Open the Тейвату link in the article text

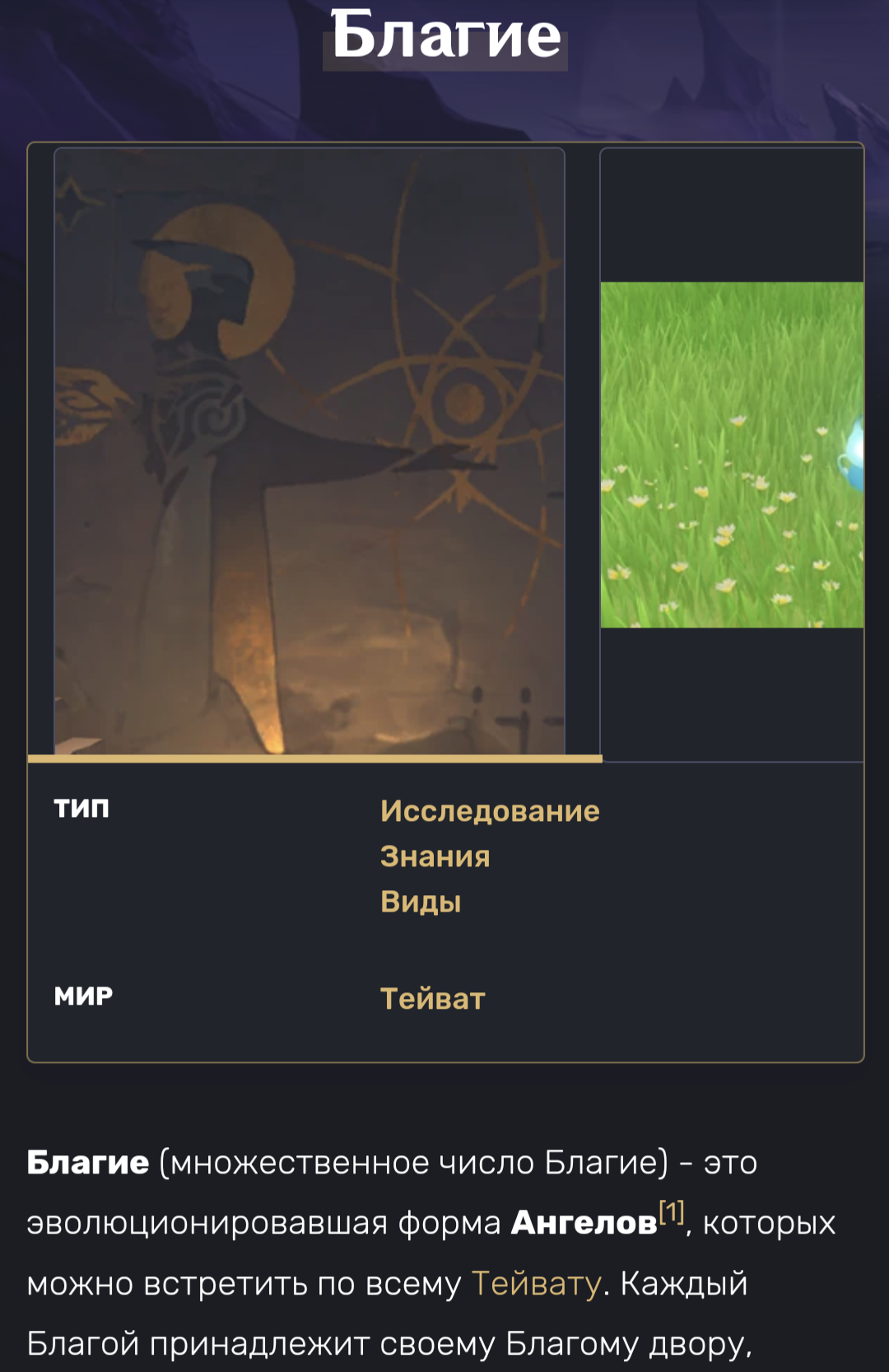[x=536, y=1284]
